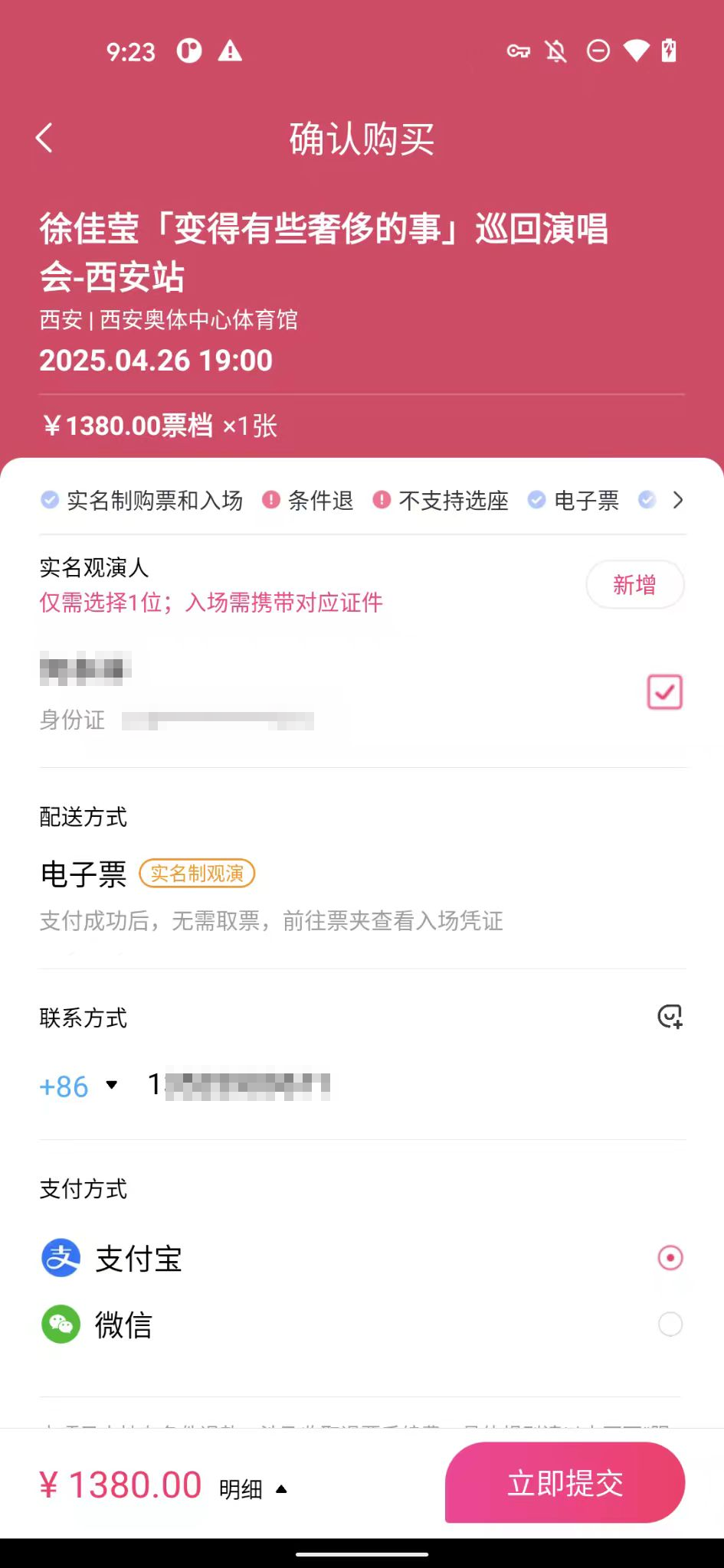The image size is (724, 1568).
Task: Add a new viewer with 新增
Action: (634, 585)
